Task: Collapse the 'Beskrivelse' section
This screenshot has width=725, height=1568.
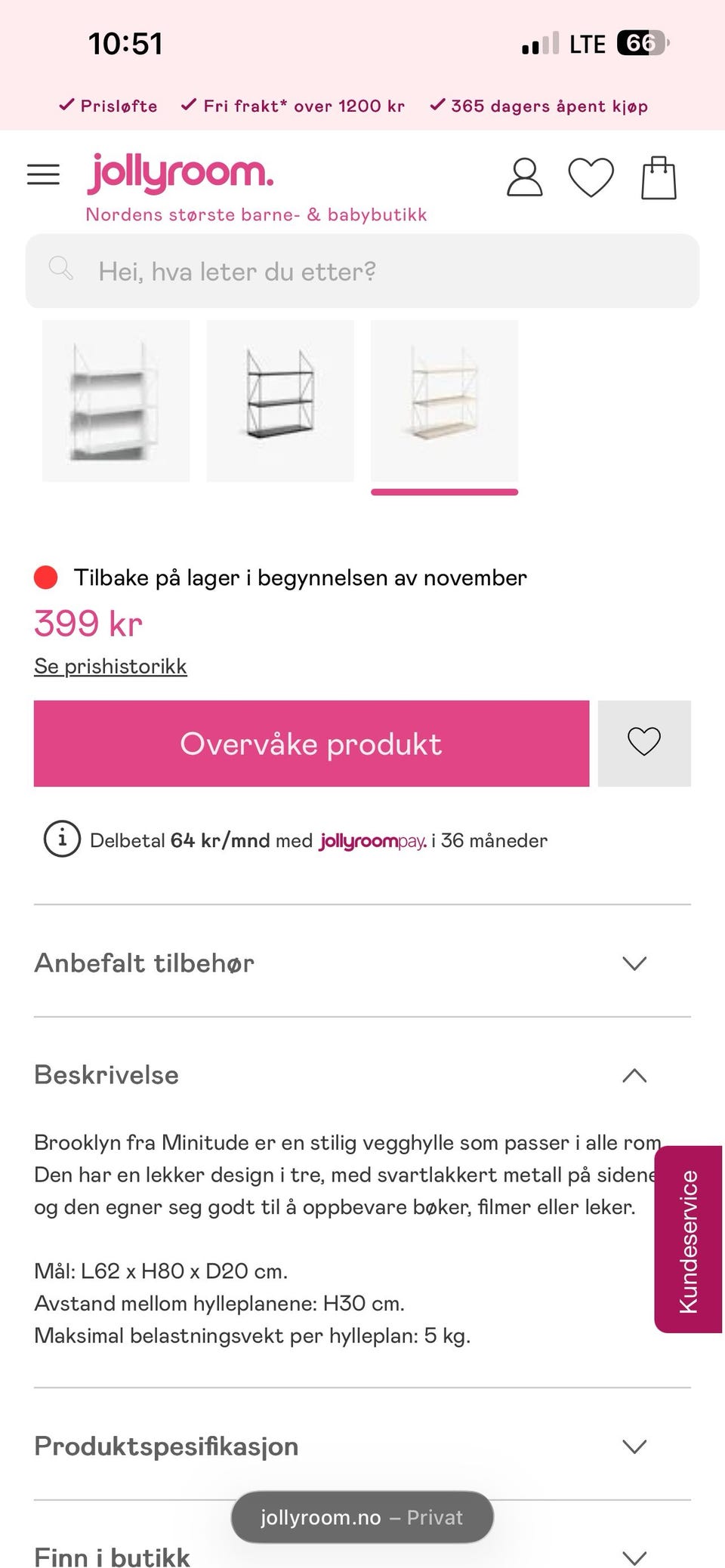Action: pos(362,1075)
